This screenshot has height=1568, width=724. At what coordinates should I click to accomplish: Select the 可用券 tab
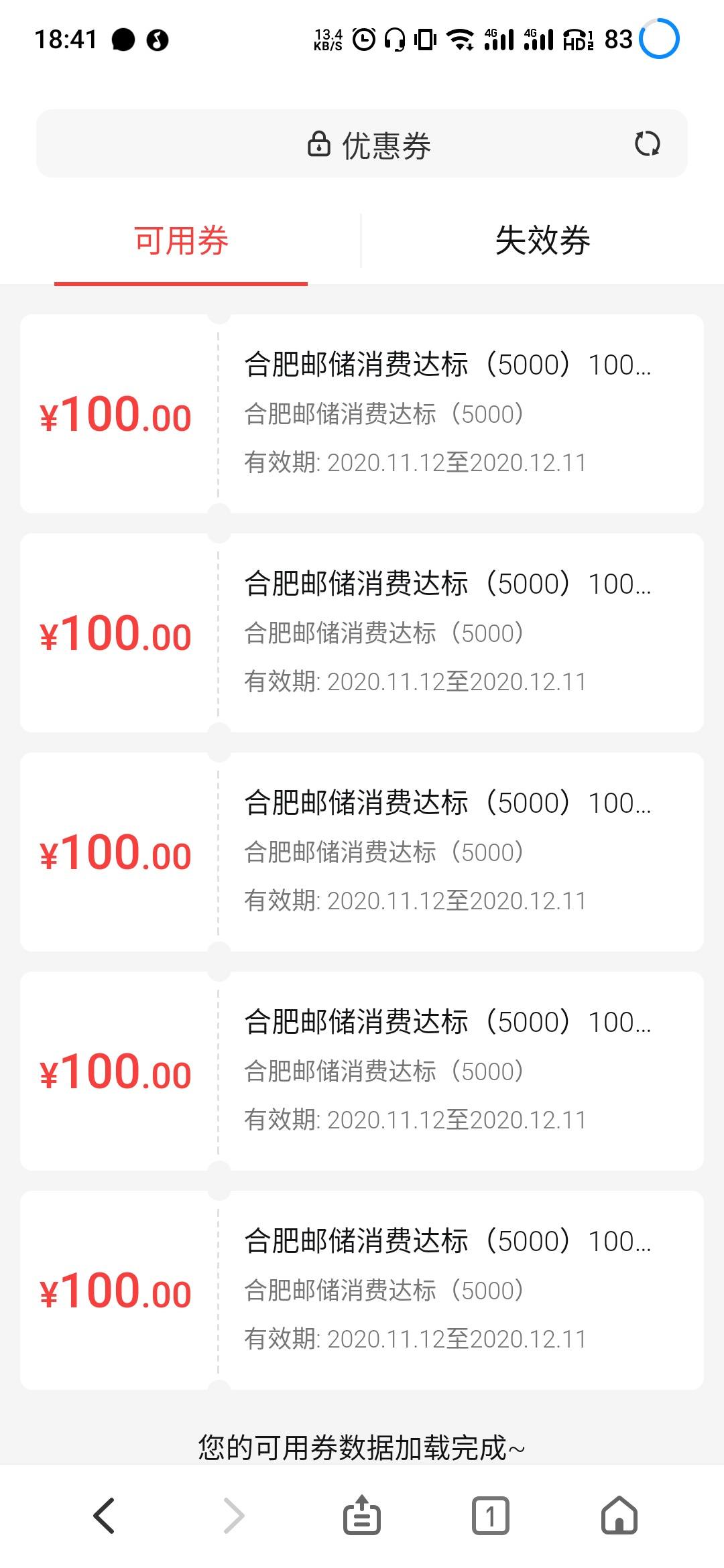[181, 241]
